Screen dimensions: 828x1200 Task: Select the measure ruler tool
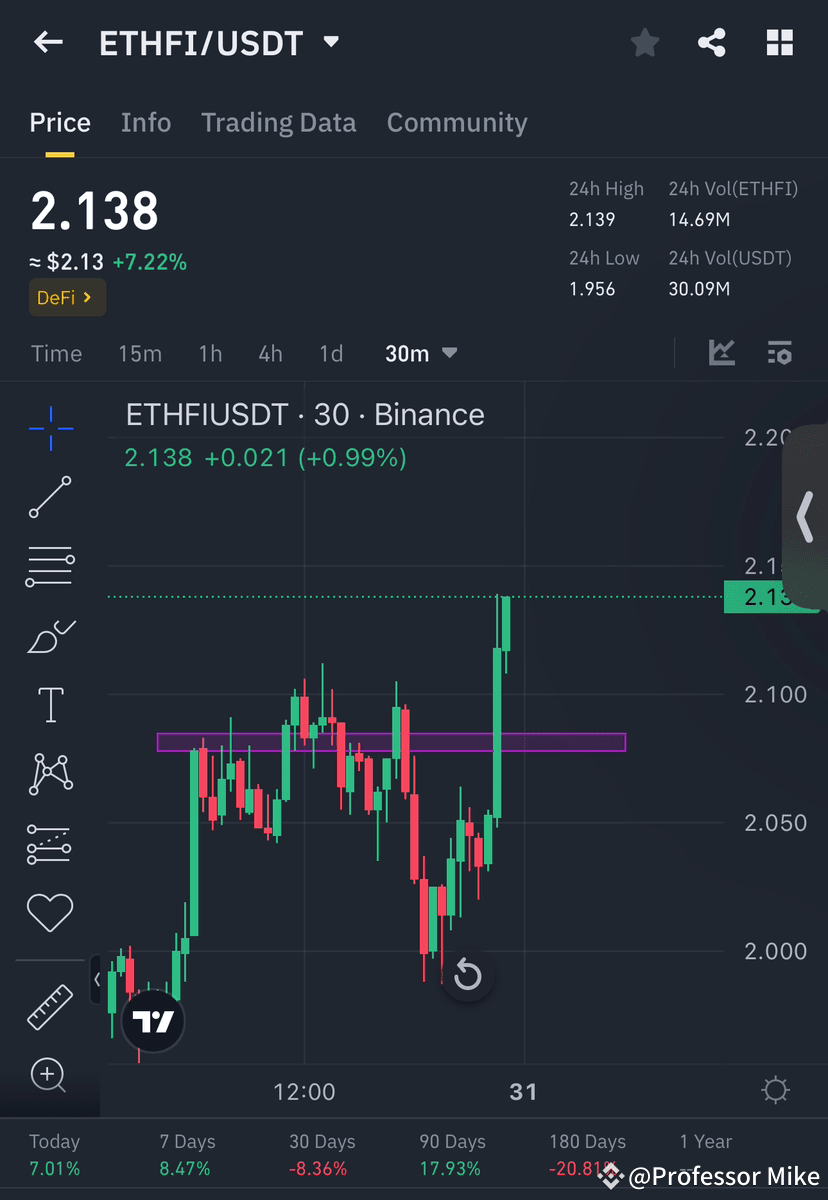pyautogui.click(x=50, y=1006)
